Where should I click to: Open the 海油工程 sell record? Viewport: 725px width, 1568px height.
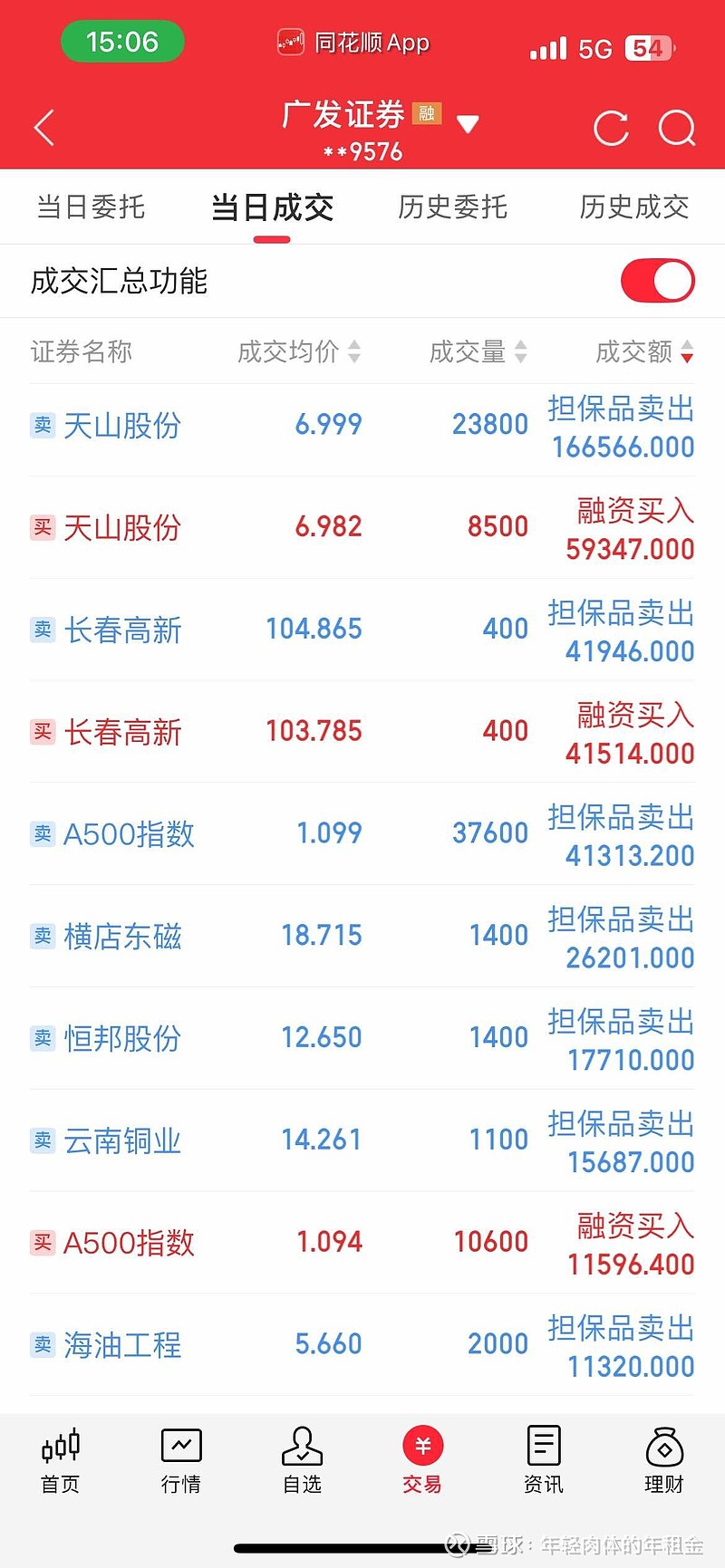tap(362, 1345)
